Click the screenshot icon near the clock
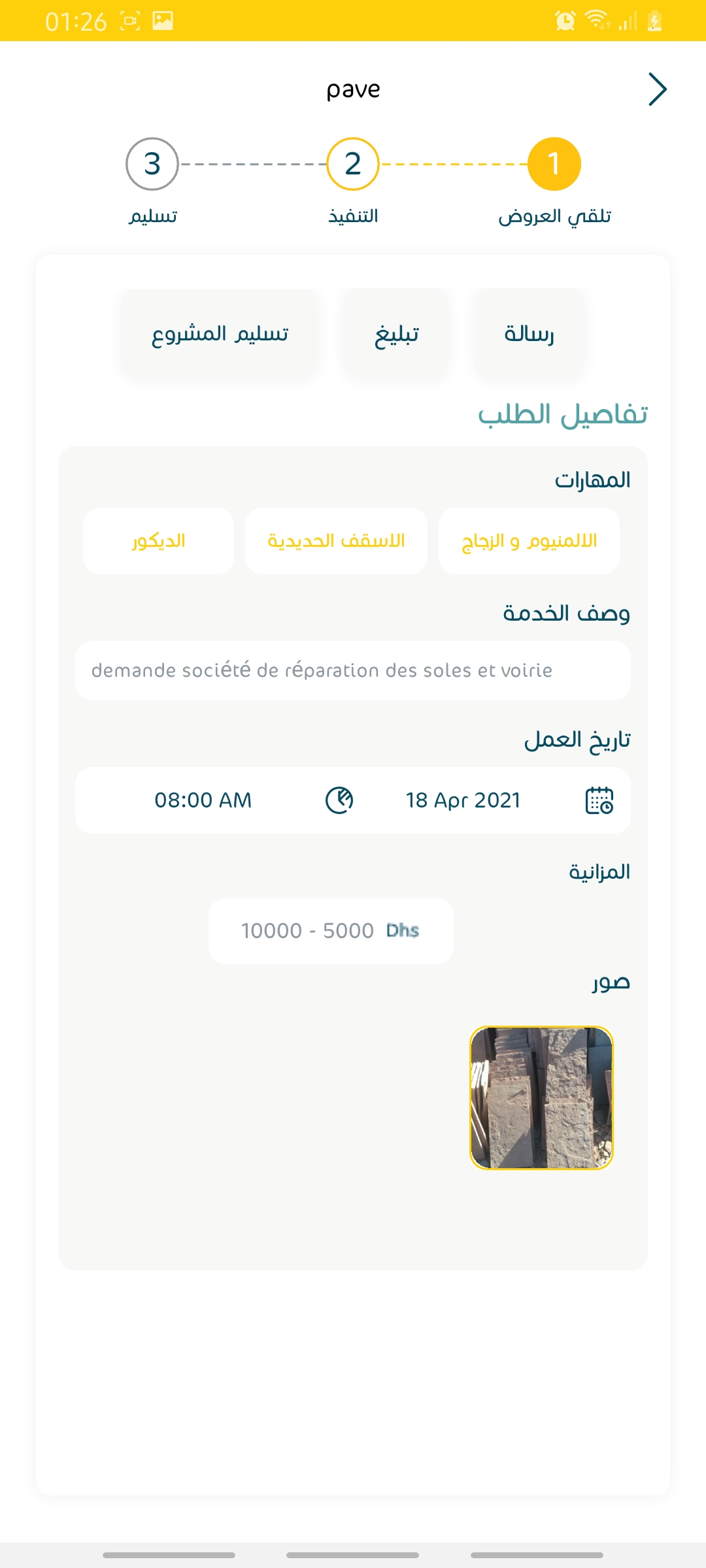Screen dimensions: 706x1568 pyautogui.click(x=129, y=21)
